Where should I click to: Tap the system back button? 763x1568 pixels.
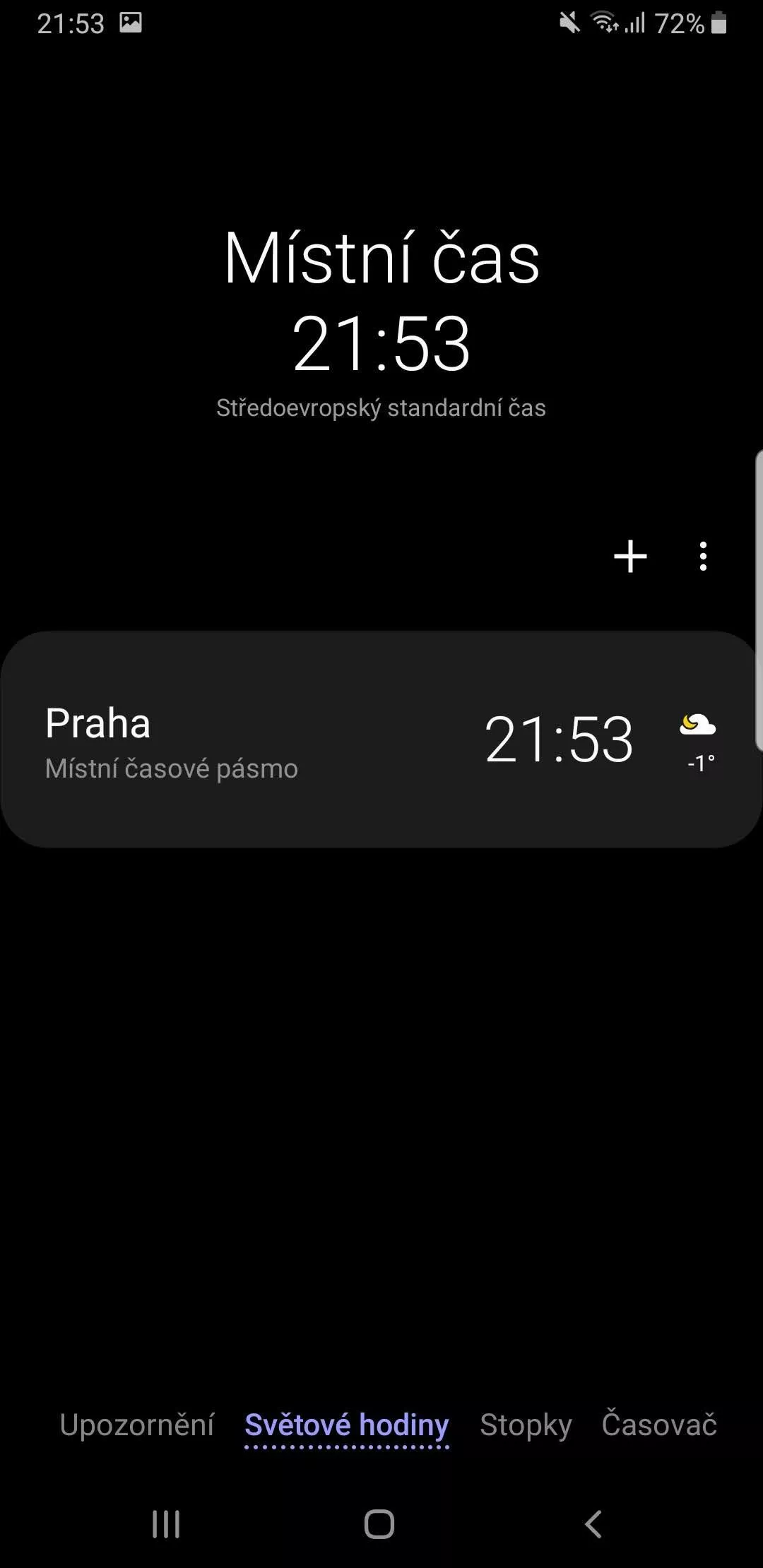(x=593, y=1524)
